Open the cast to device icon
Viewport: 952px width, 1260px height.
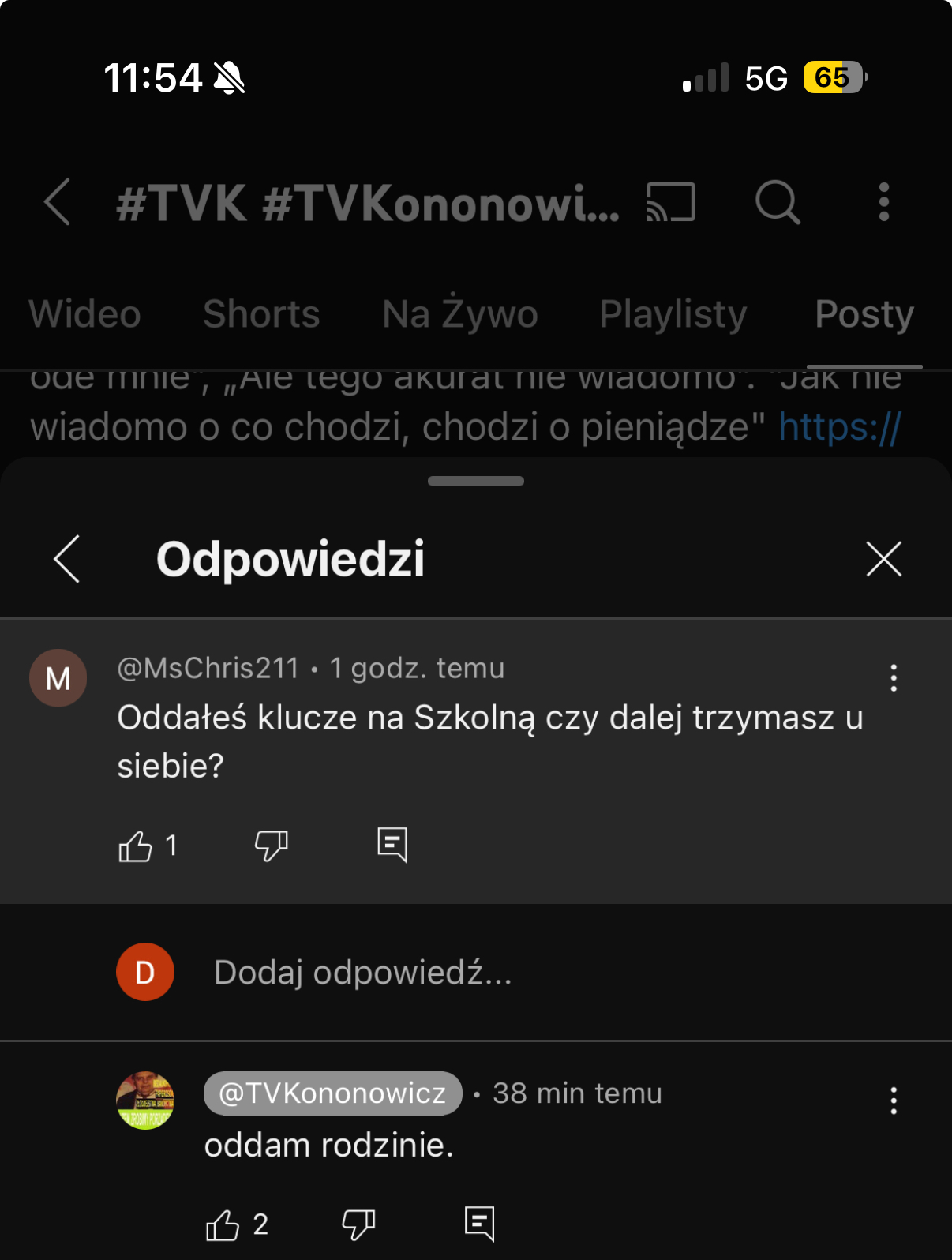tap(671, 202)
